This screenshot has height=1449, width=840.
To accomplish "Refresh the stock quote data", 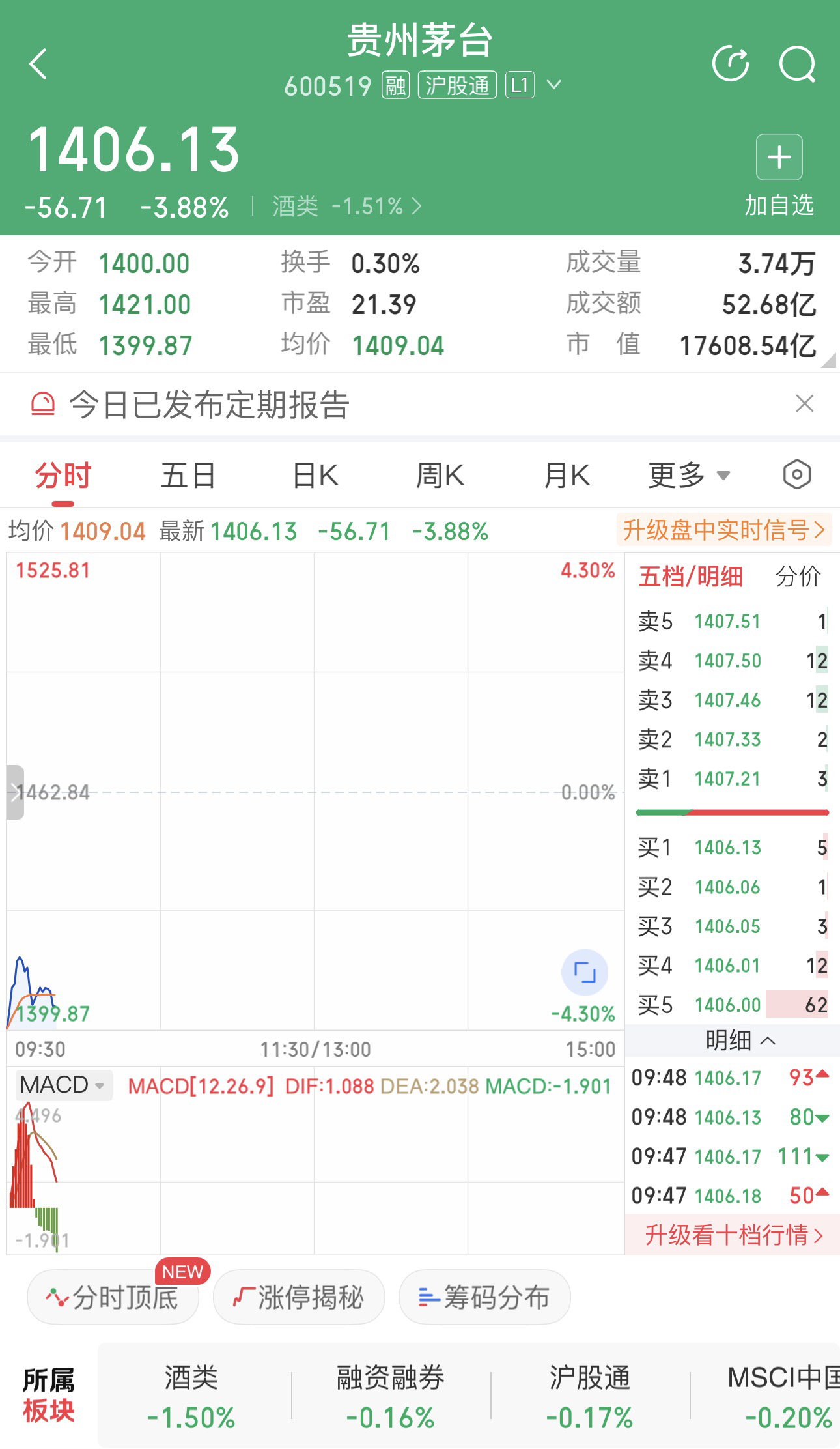I will pos(730,64).
